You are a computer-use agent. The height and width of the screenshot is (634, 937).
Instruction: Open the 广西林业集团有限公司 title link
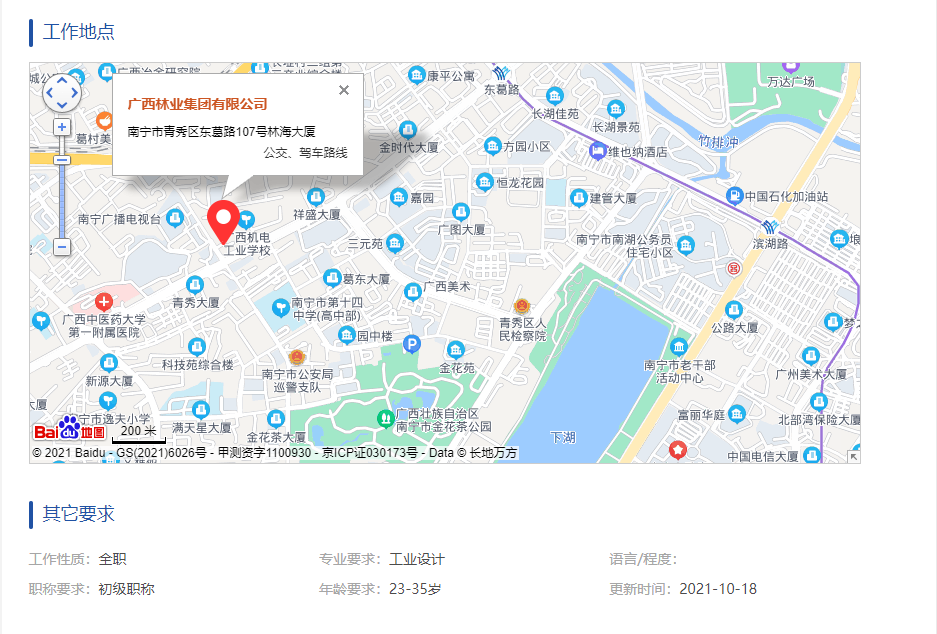coord(198,104)
